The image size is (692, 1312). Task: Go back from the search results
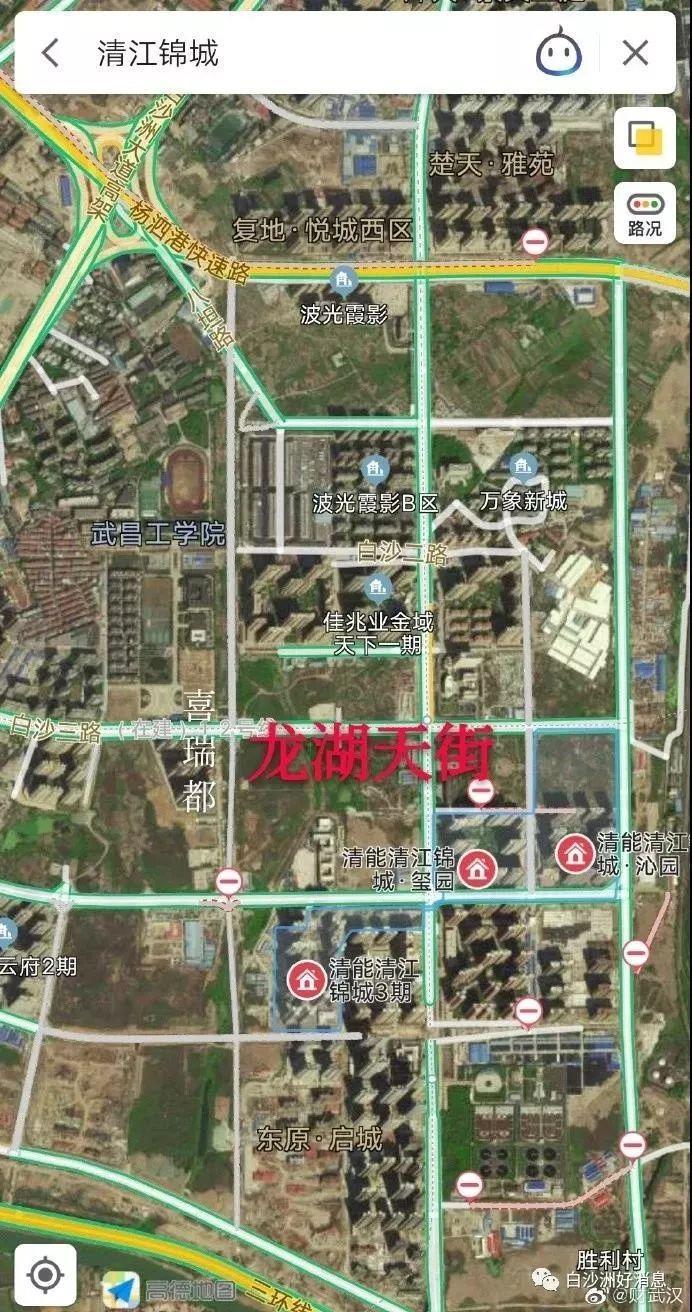[51, 53]
